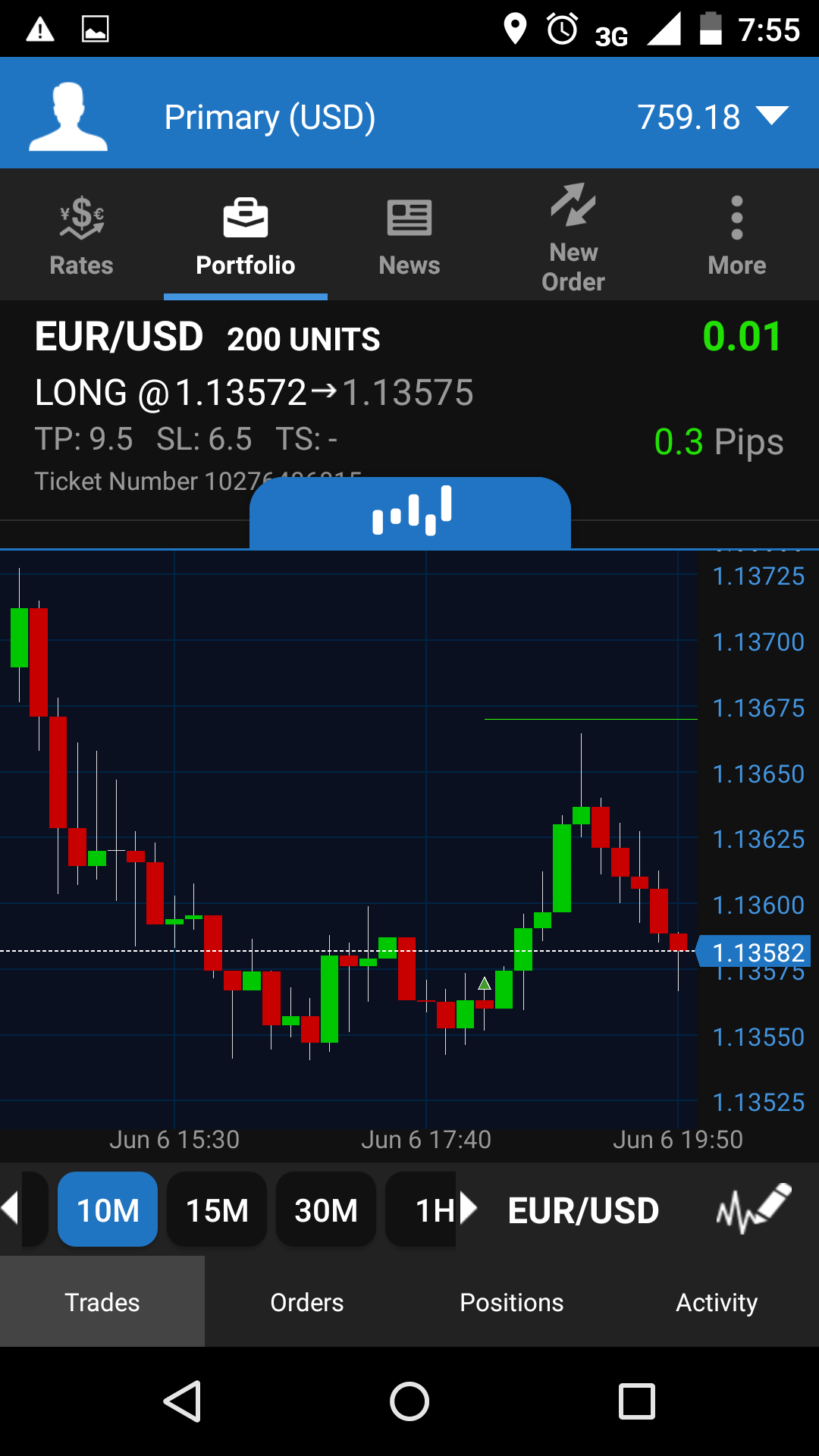Screen dimensions: 819x1456
Task: Show more timeframes with right arrow
Action: pos(469,1208)
